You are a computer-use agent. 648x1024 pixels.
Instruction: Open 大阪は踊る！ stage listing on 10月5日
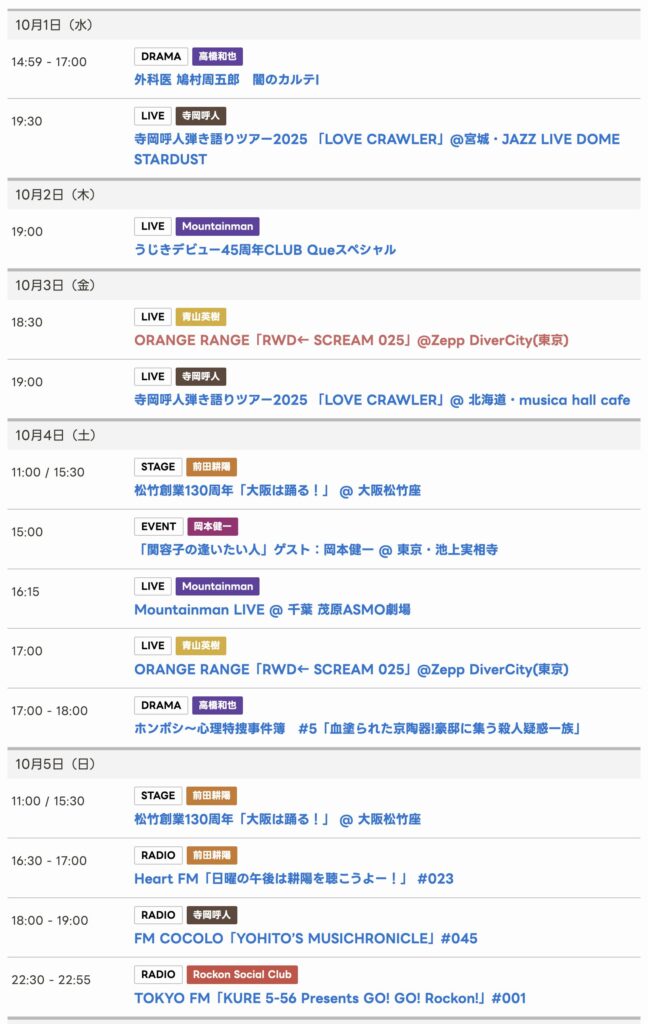[277, 819]
